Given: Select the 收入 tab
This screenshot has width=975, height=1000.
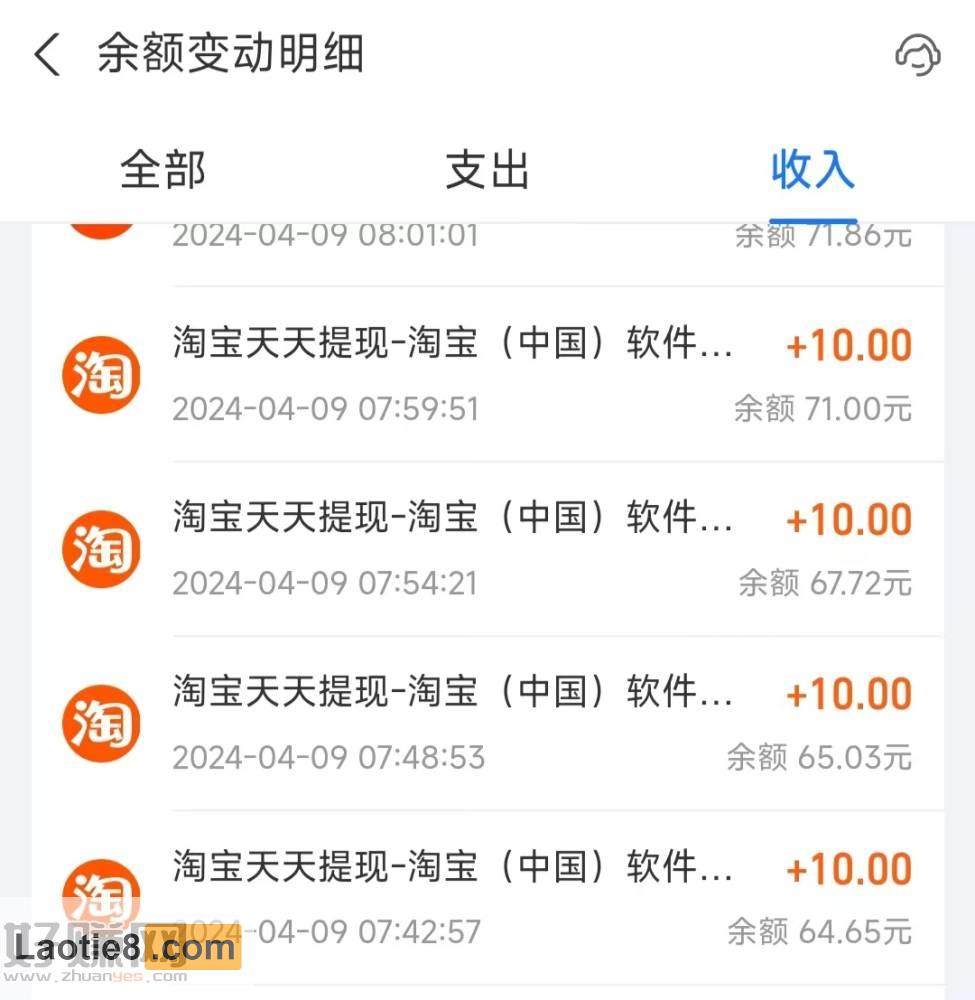Looking at the screenshot, I should click(x=812, y=170).
